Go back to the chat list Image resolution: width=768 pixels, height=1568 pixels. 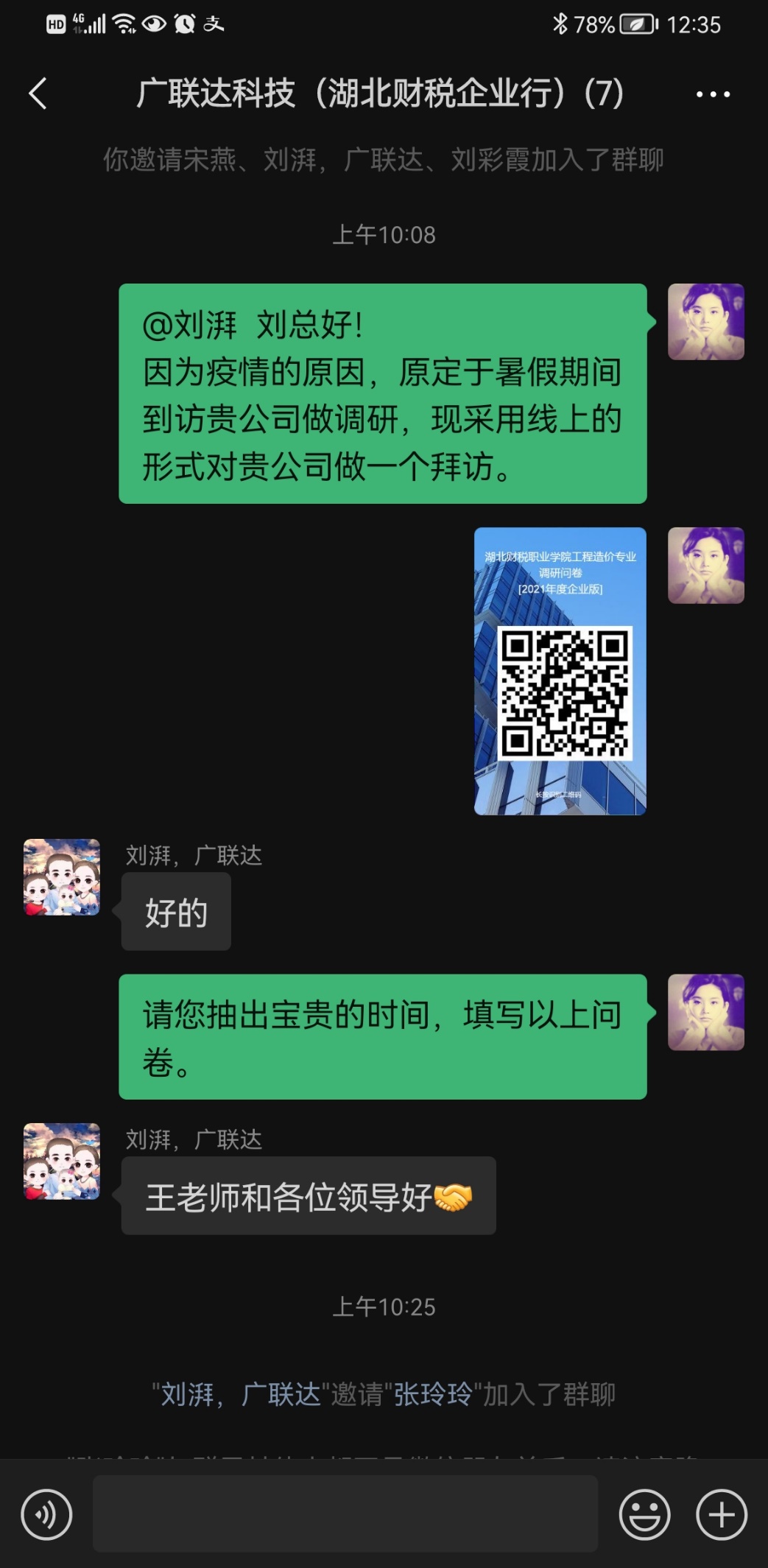pyautogui.click(x=38, y=94)
